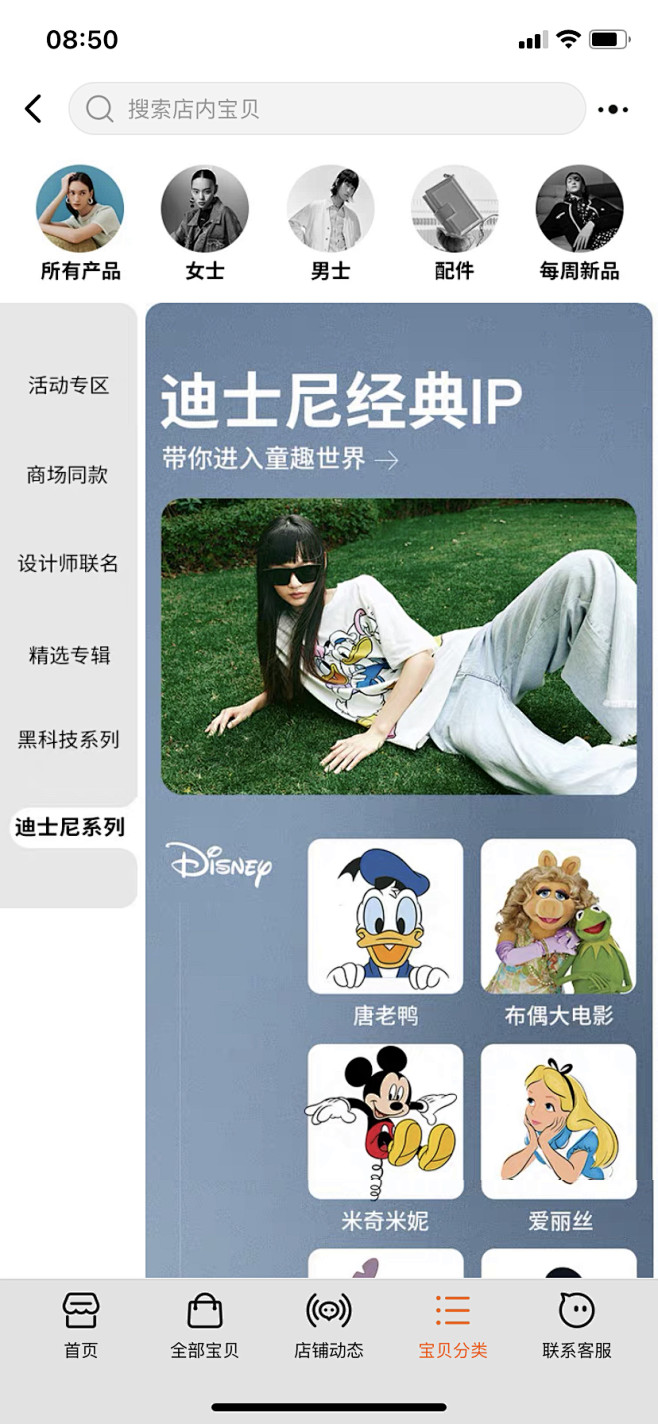The image size is (658, 1424).
Task: Switch to 黑科技系列 sidebar section
Action: (x=68, y=740)
